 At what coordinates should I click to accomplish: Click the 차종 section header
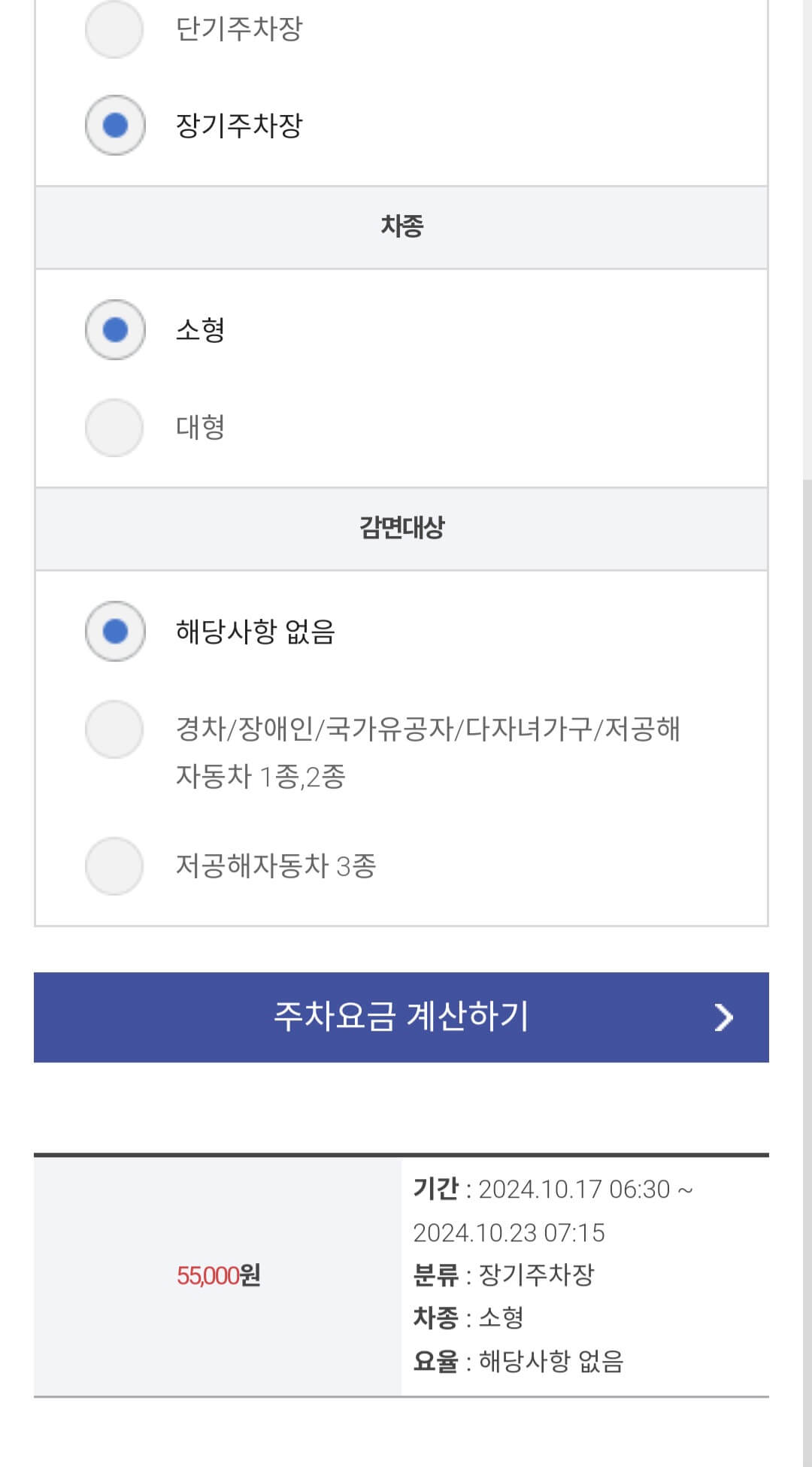point(401,226)
